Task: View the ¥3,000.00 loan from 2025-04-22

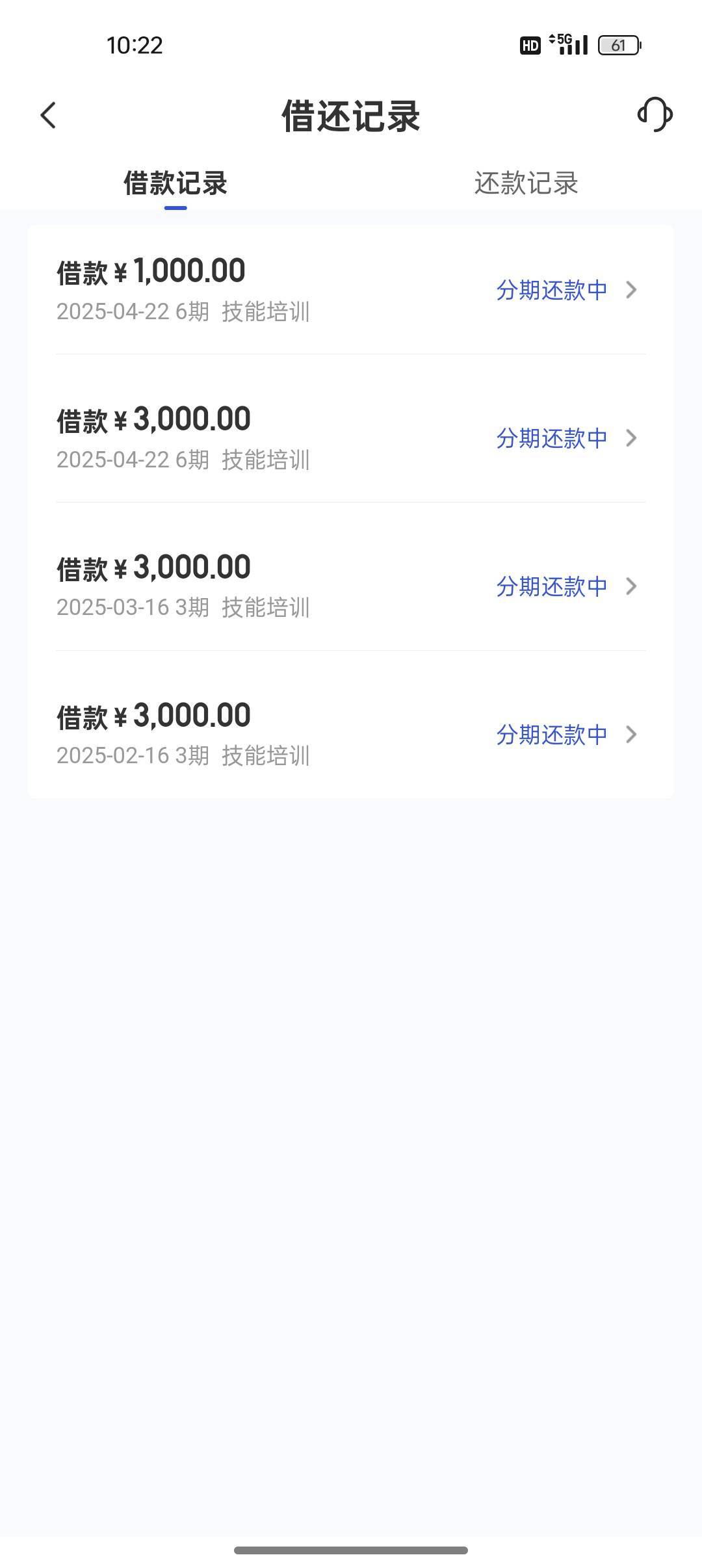Action: click(350, 438)
